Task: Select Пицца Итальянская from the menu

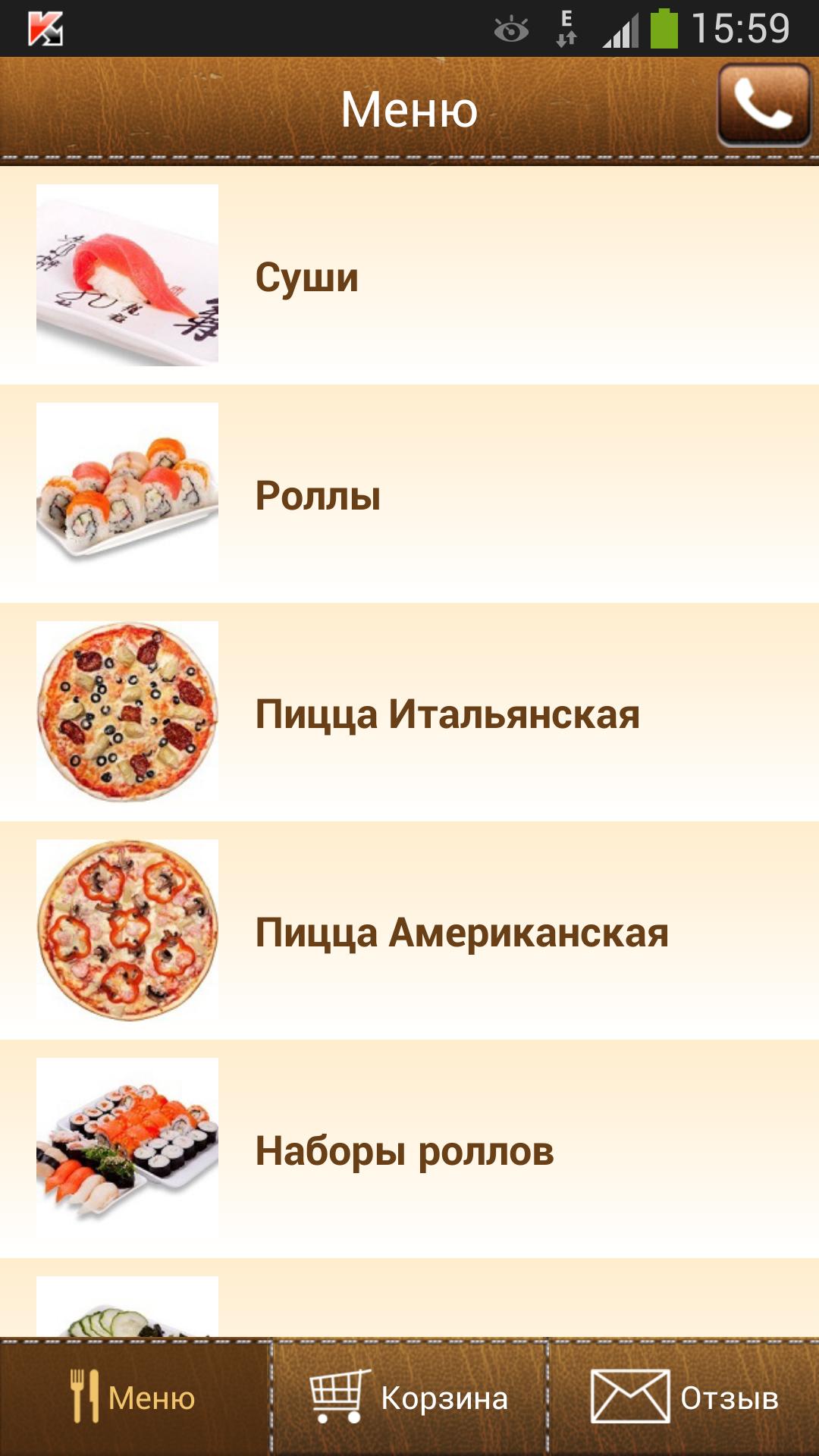Action: (x=409, y=713)
